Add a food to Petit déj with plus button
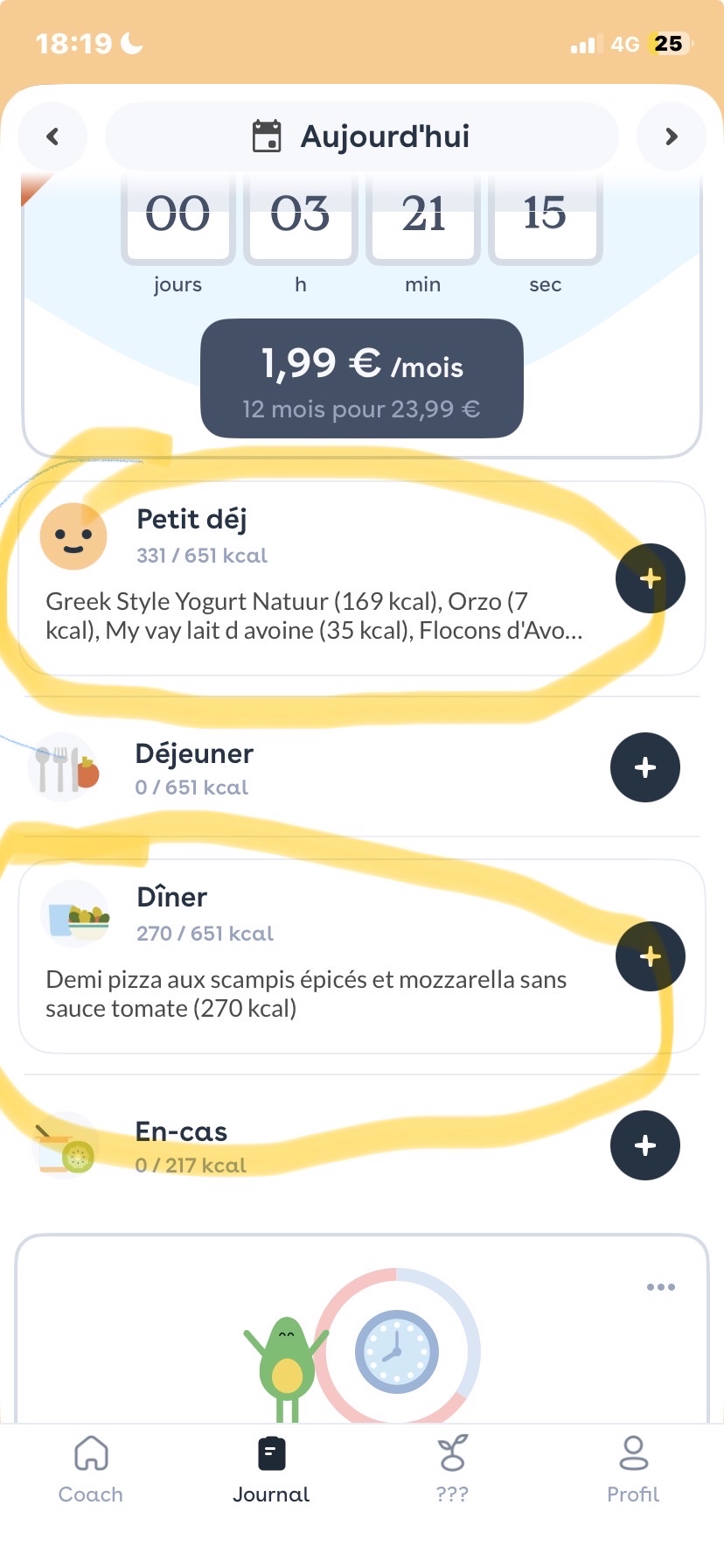 click(x=651, y=578)
